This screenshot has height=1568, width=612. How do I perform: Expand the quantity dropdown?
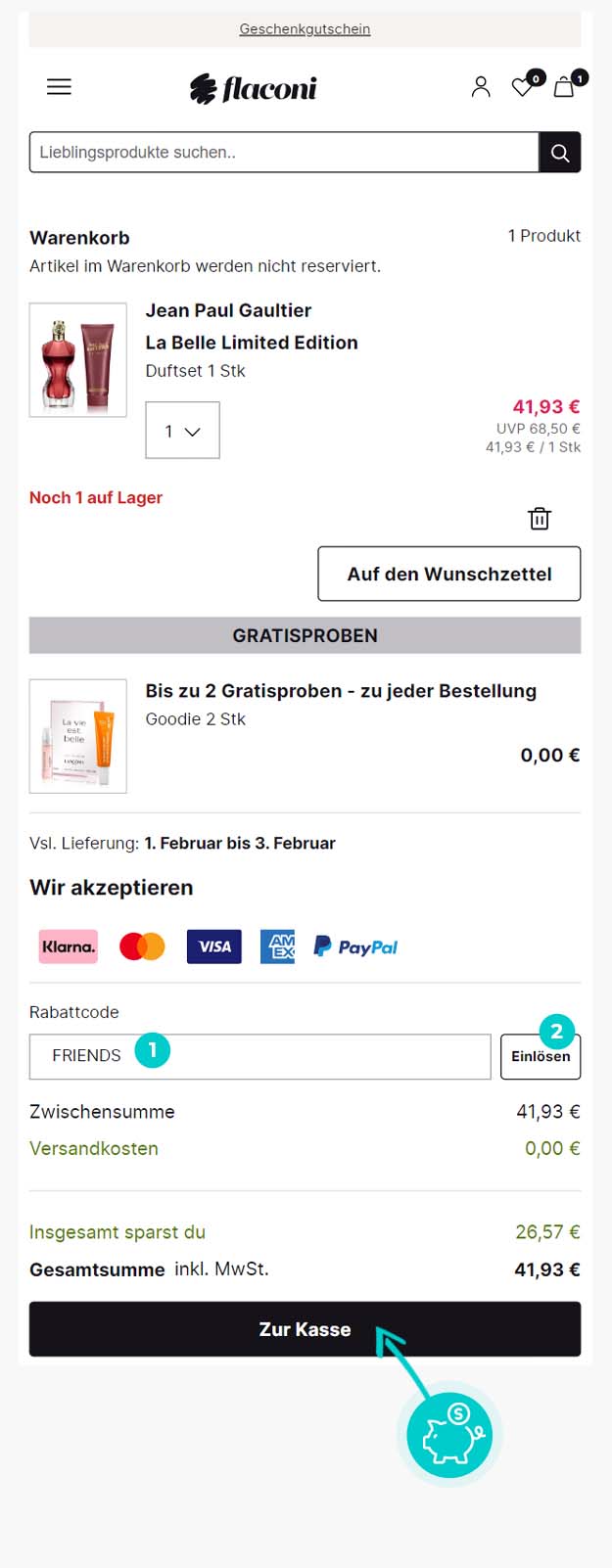(x=182, y=431)
